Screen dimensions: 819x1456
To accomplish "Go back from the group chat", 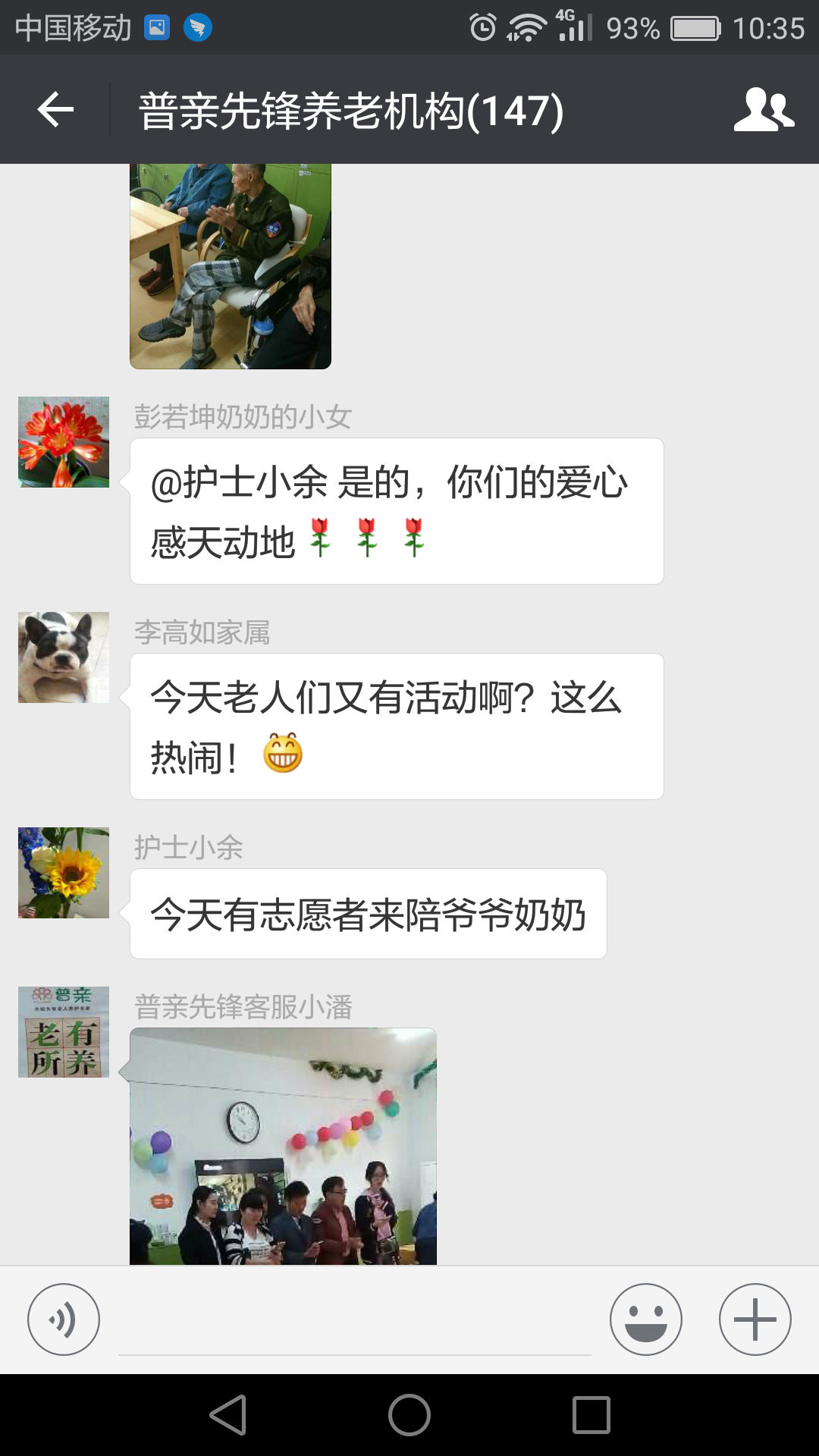I will pos(55,110).
